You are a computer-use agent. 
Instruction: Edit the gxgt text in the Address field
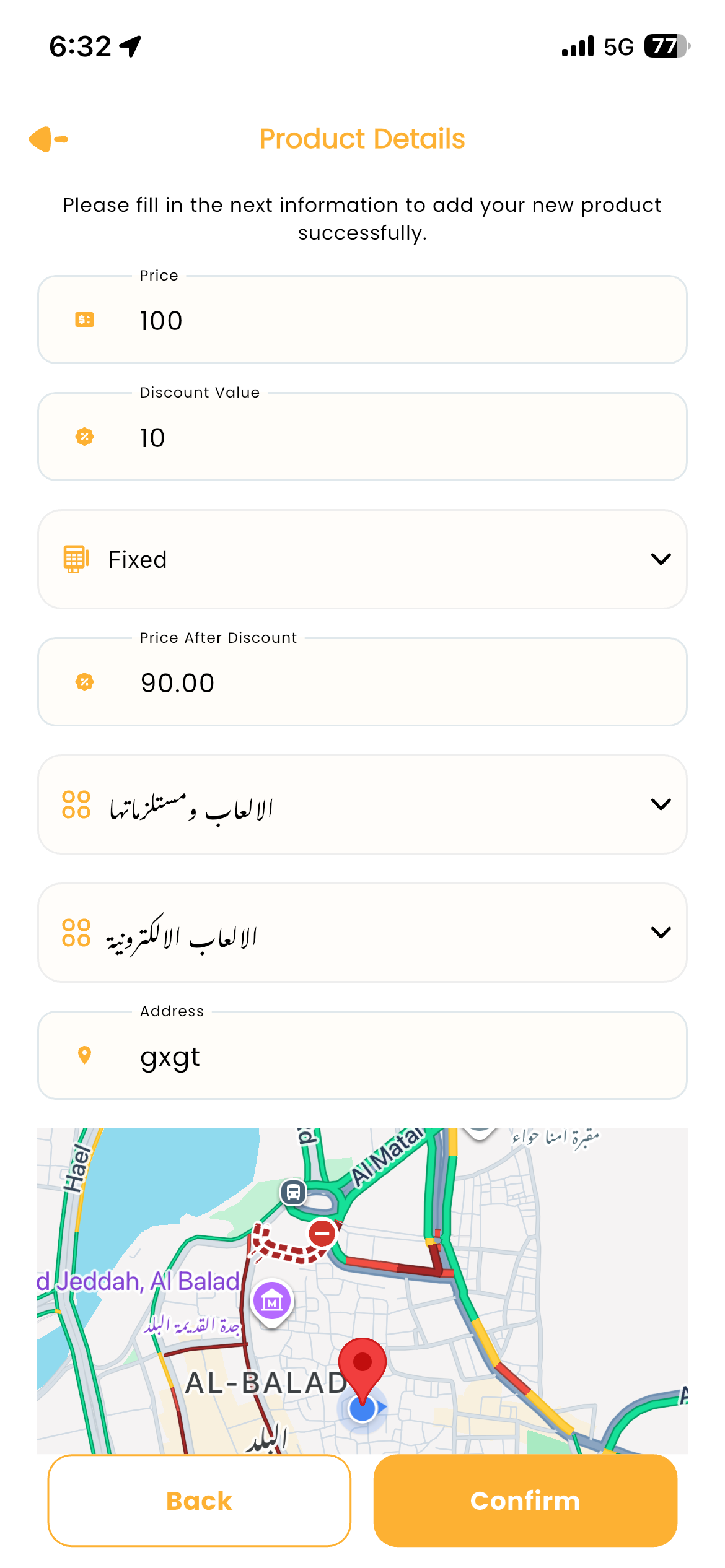click(170, 1055)
